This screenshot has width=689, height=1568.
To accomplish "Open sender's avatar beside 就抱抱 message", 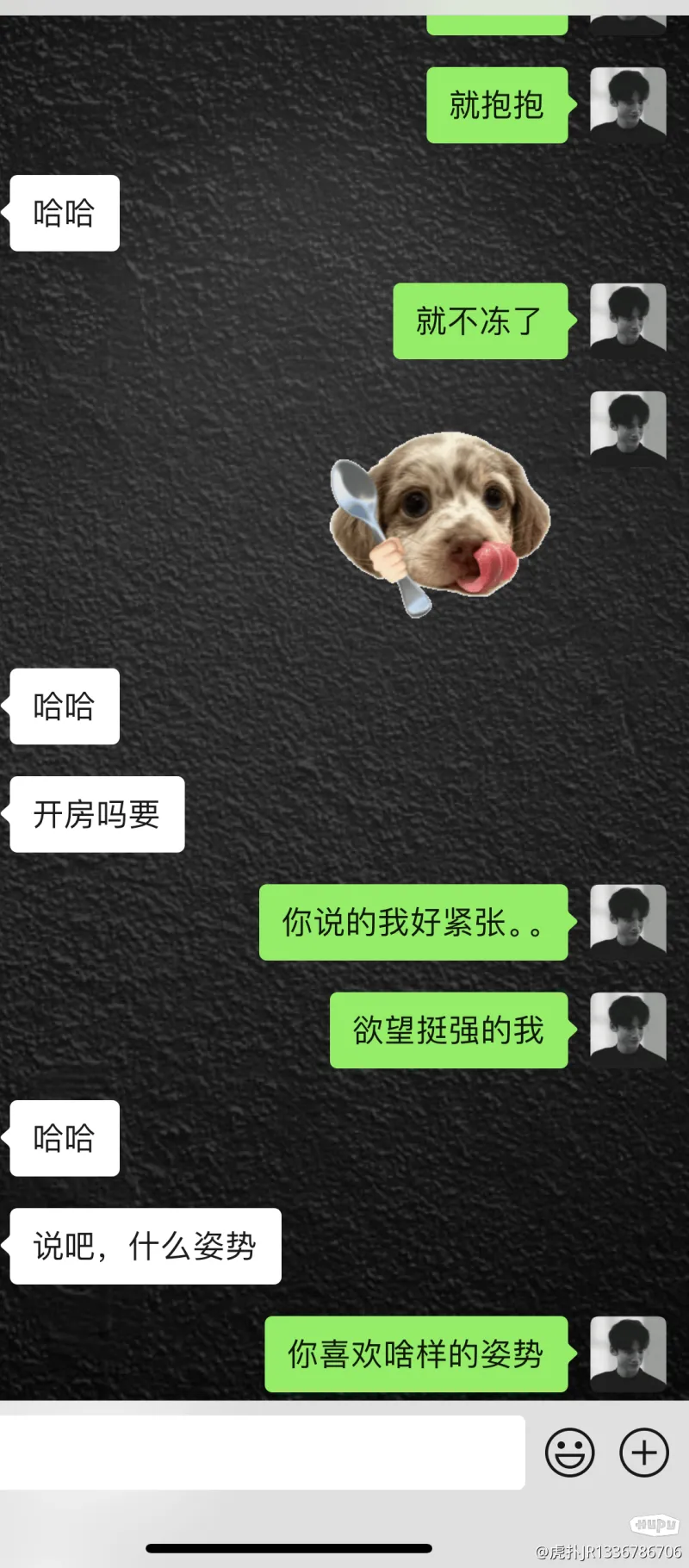I will (x=628, y=105).
